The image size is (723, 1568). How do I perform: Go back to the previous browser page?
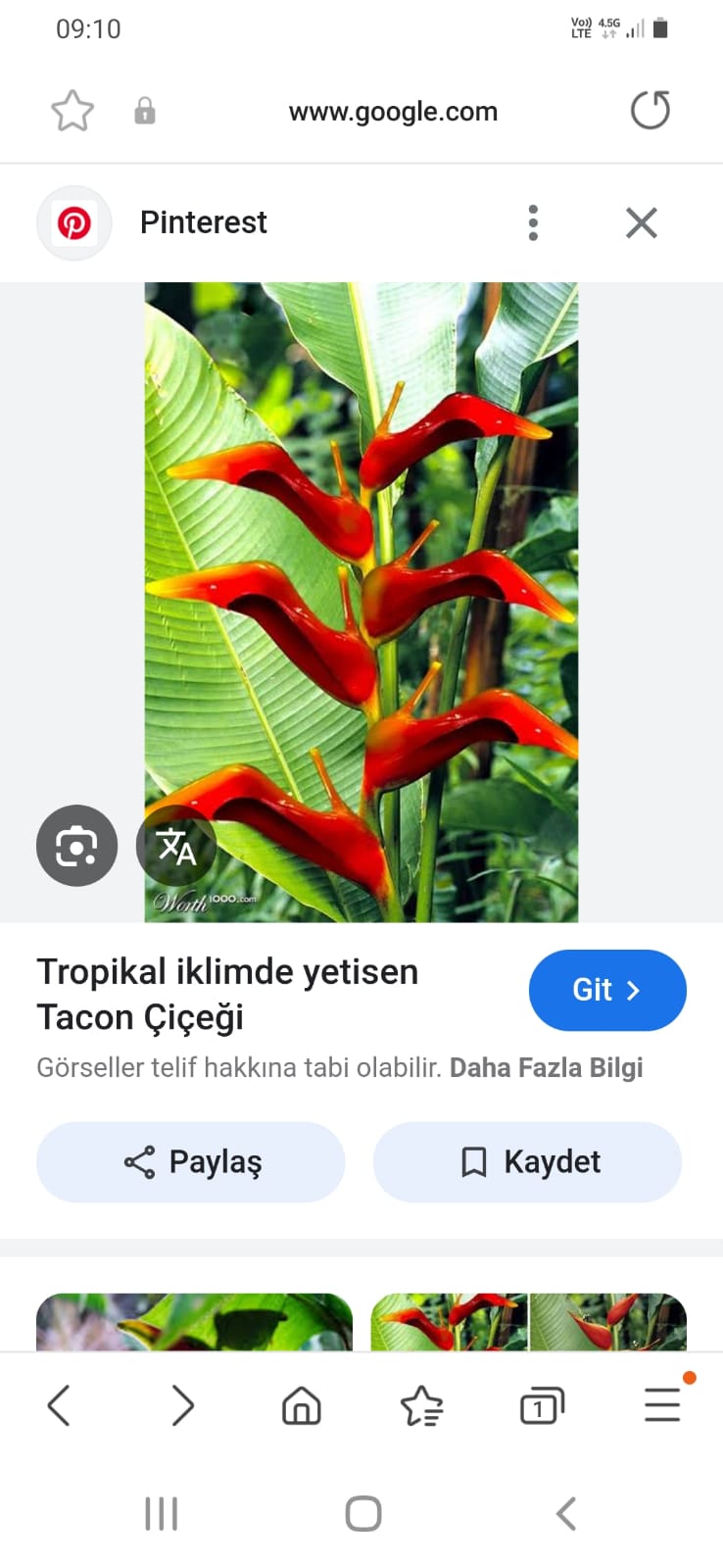tap(59, 1405)
